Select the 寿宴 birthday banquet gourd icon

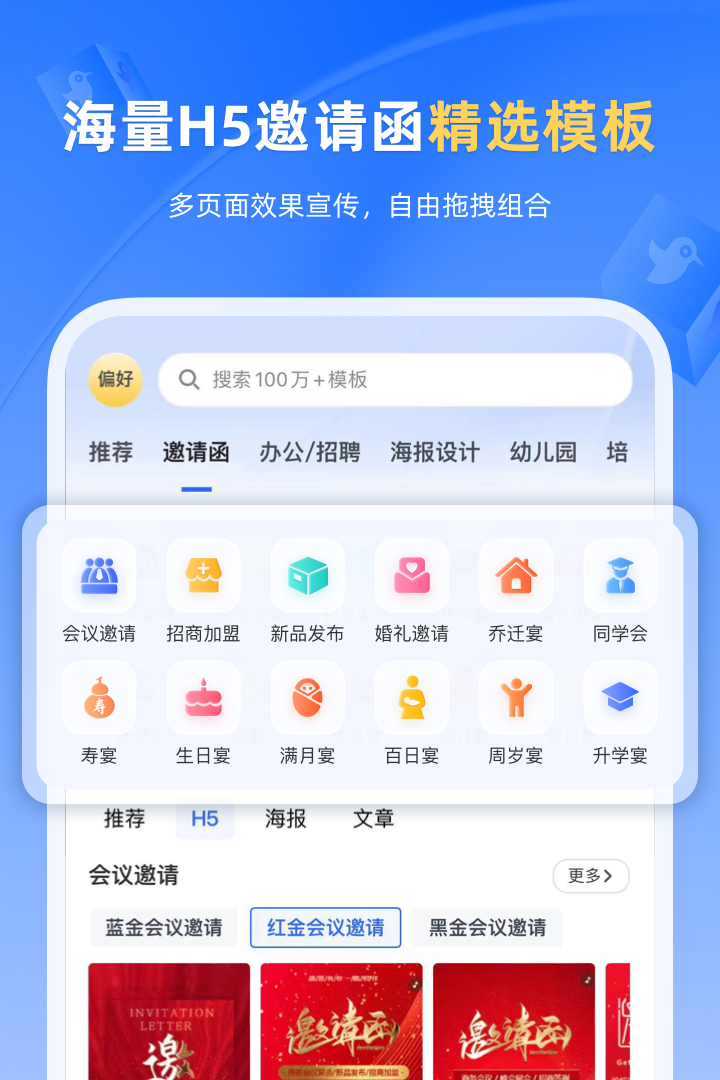[99, 697]
